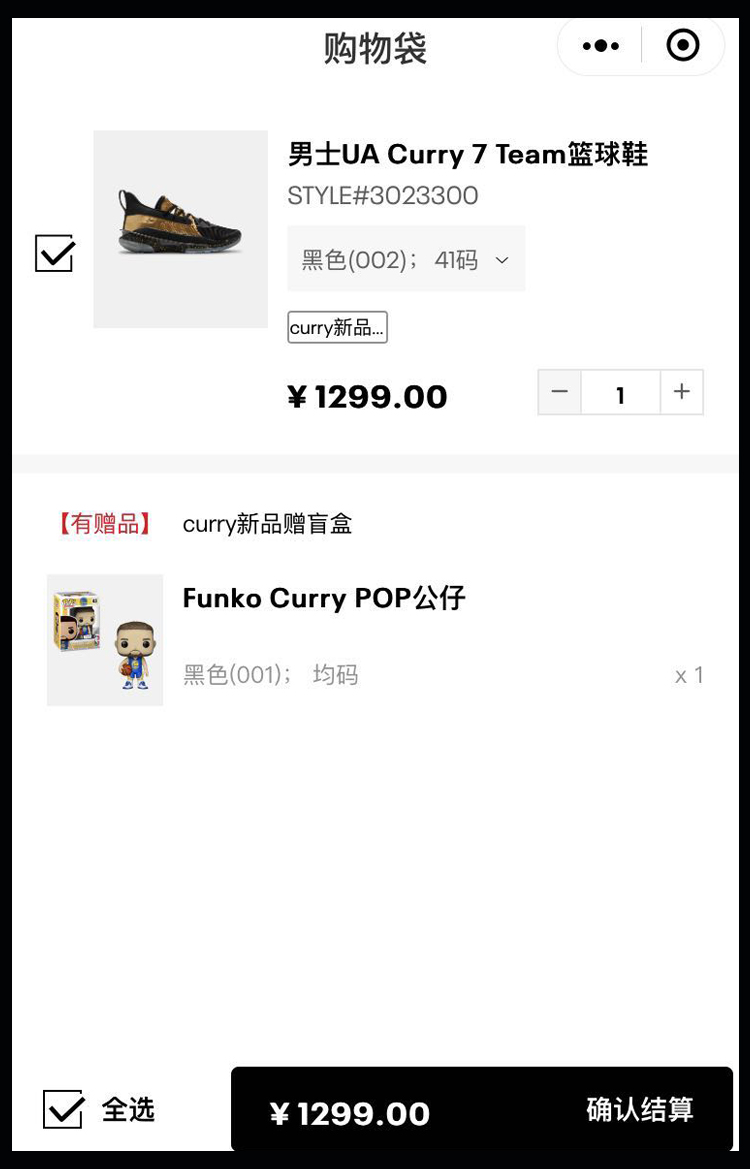Tap the curry新品 promotion tag
This screenshot has height=1169, width=750.
pyautogui.click(x=337, y=328)
